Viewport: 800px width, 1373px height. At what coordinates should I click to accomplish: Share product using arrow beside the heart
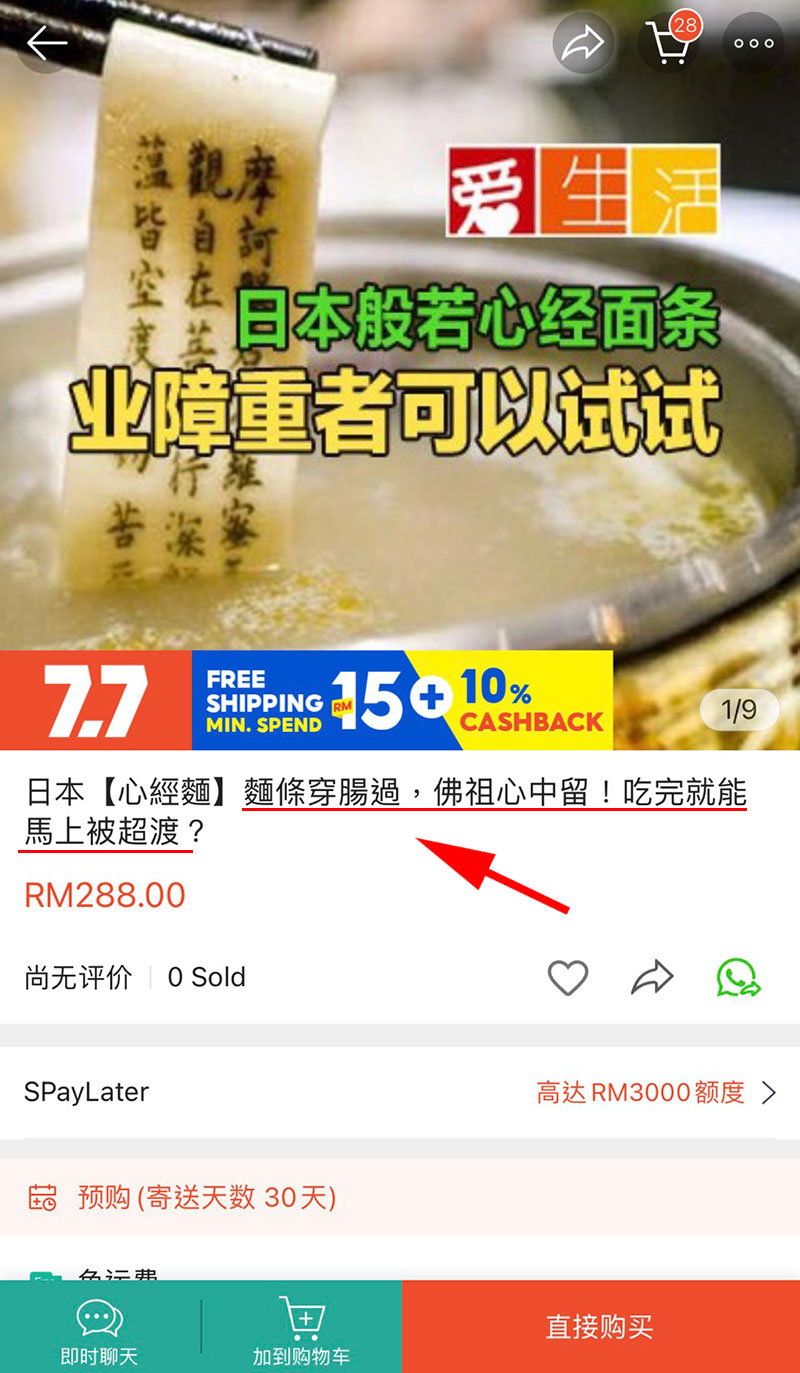pos(652,977)
